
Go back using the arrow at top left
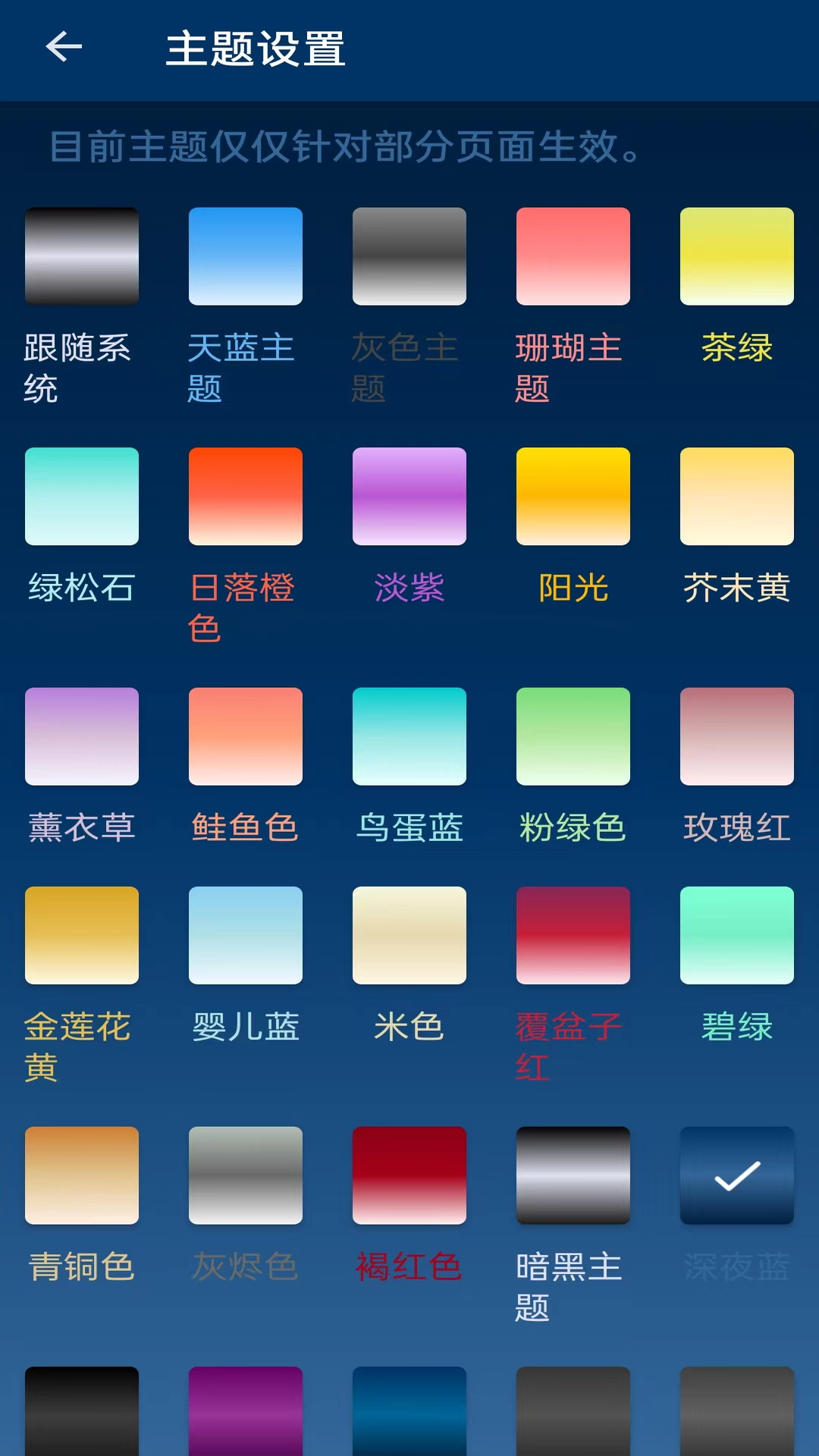pyautogui.click(x=63, y=47)
